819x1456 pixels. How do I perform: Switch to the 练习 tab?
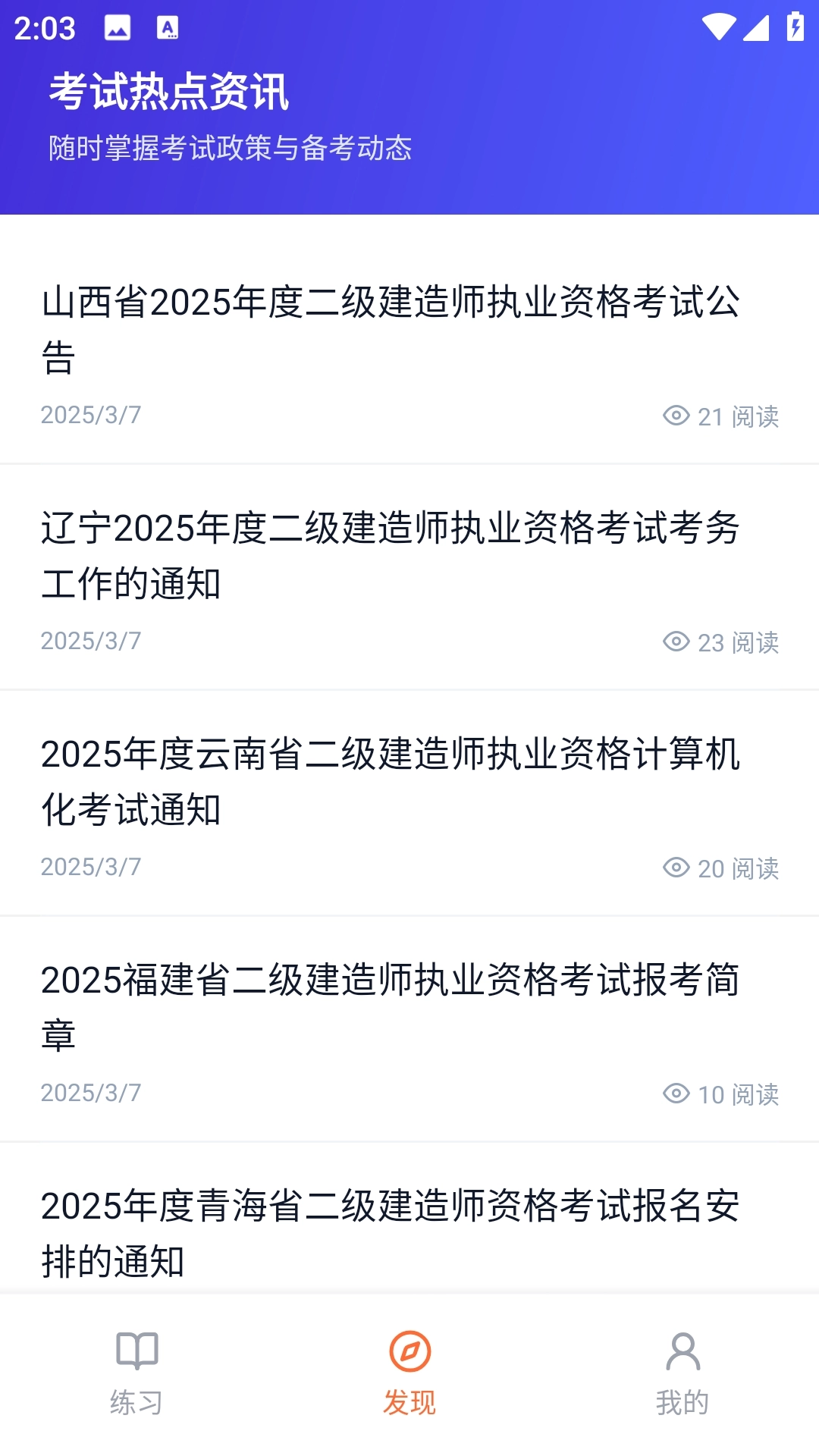[136, 1373]
